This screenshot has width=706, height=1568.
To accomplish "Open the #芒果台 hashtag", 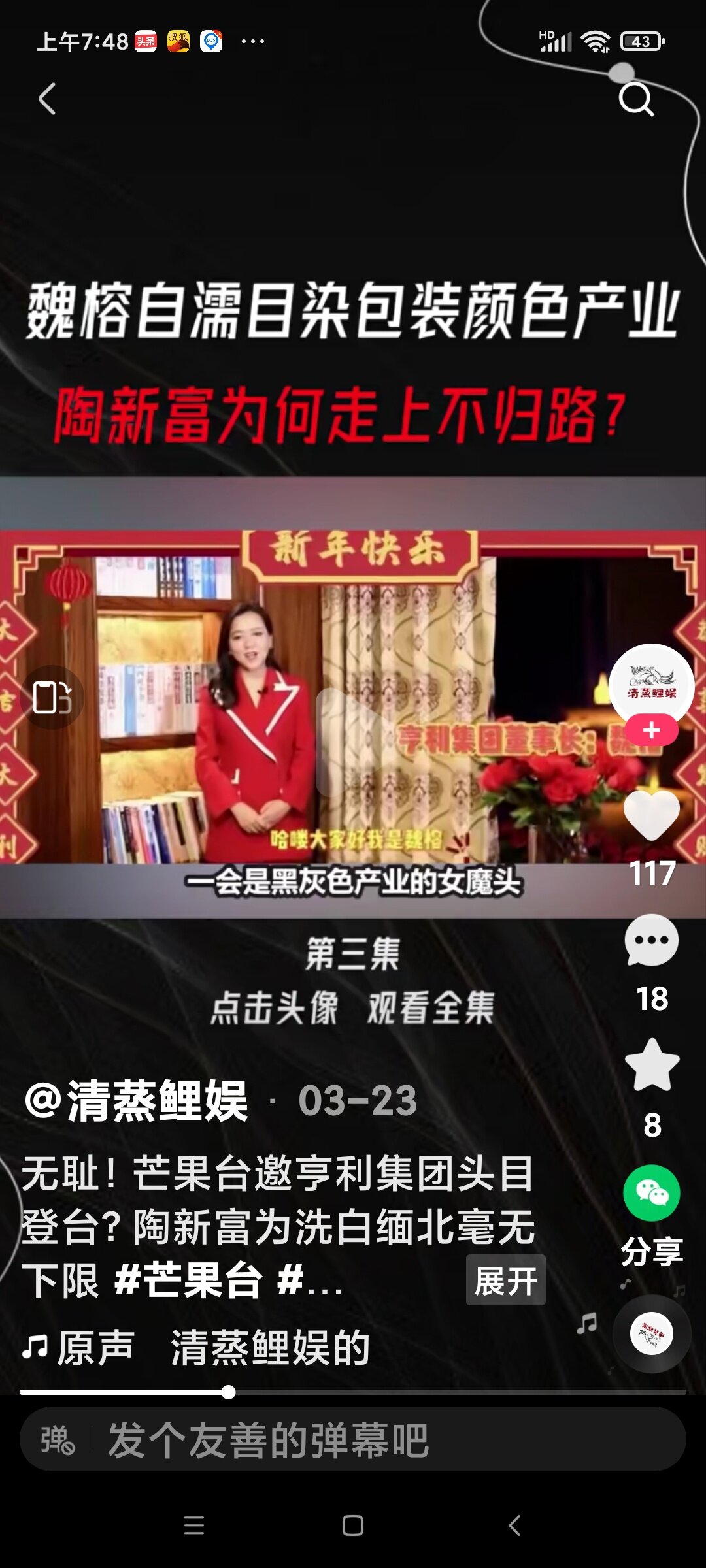I will [x=188, y=1280].
